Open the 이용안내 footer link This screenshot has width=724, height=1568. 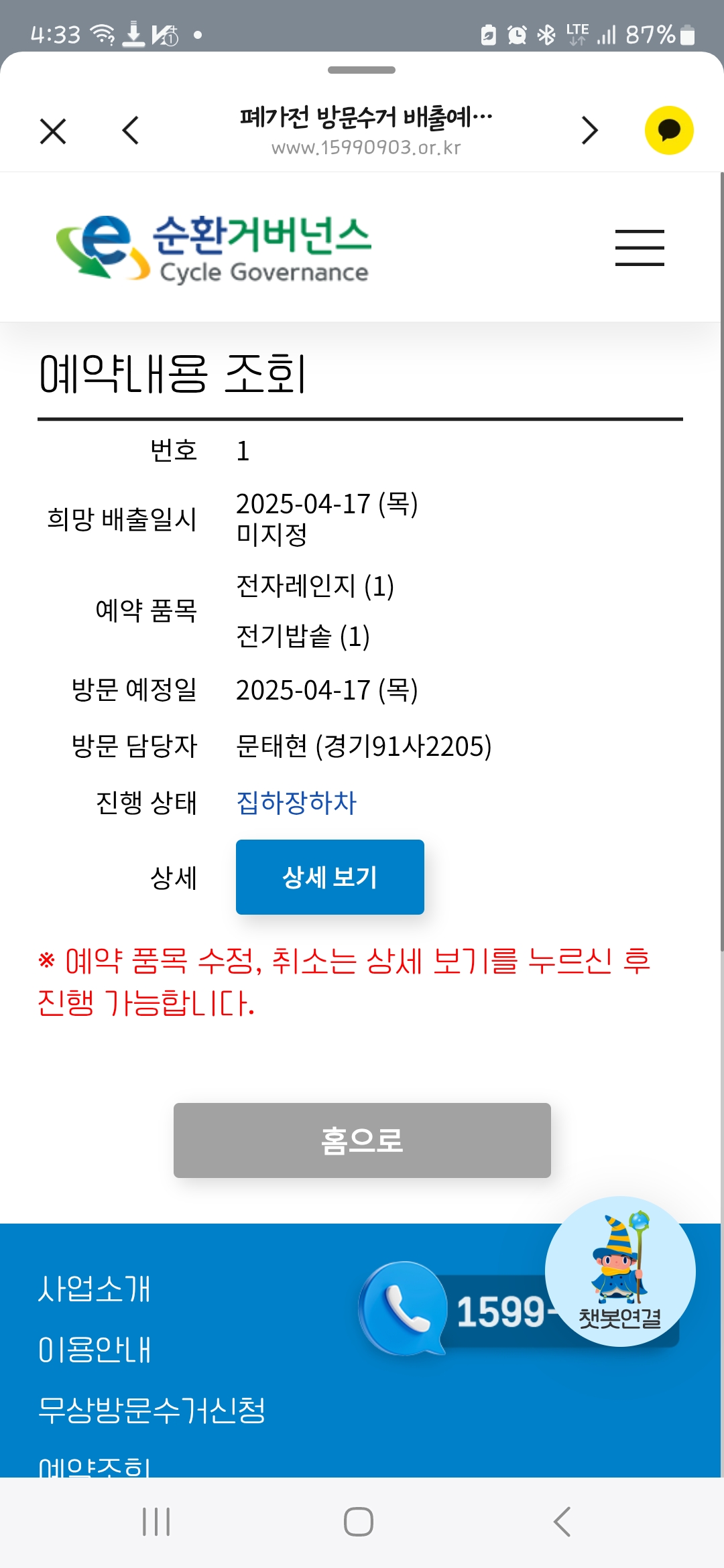point(95,1350)
